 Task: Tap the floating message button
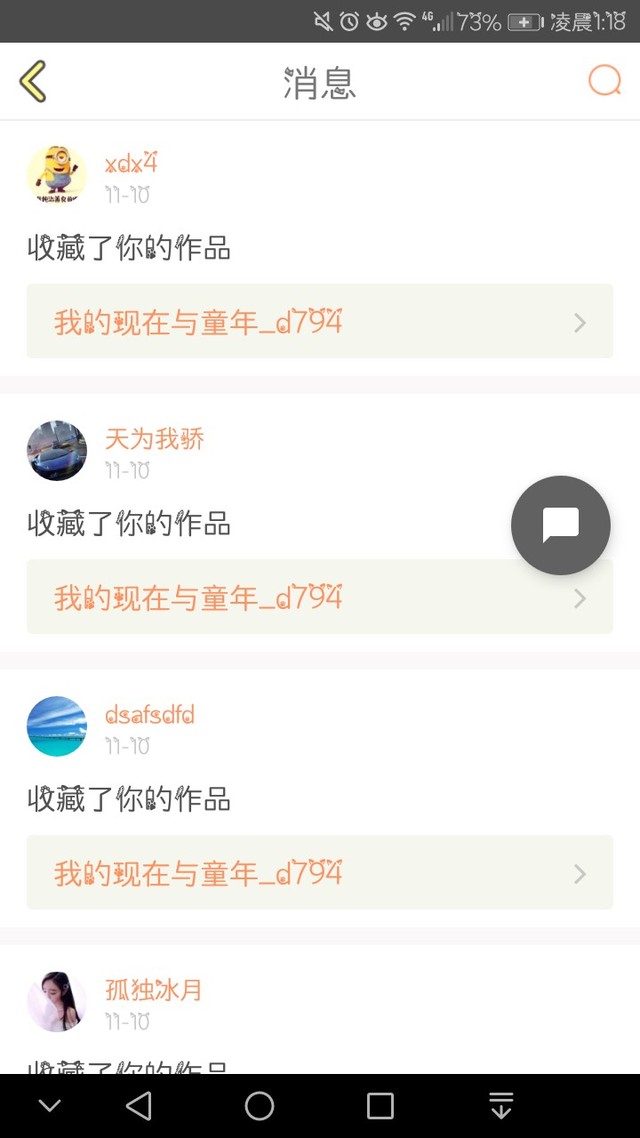(560, 525)
